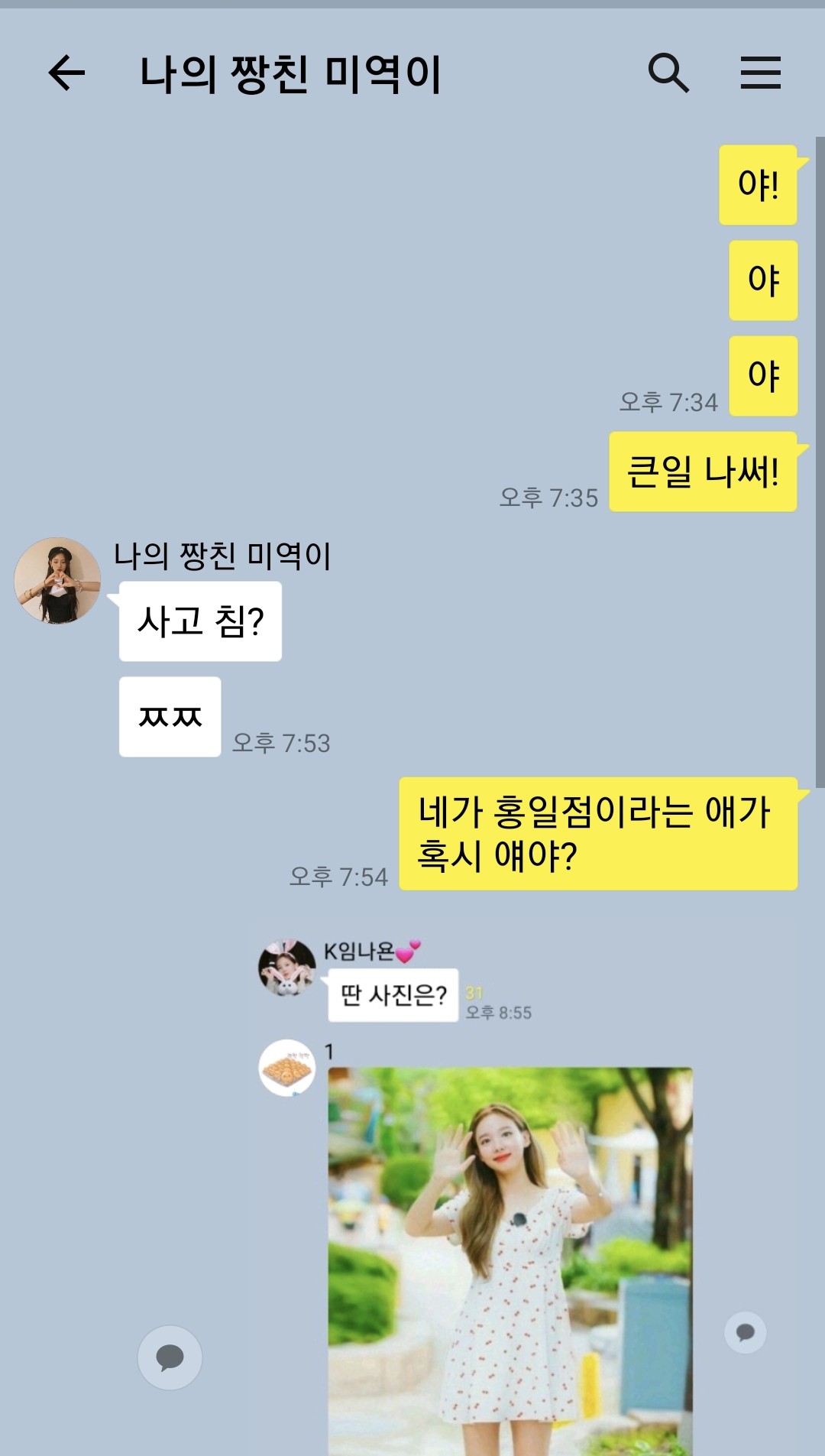Search within this chat conversation
The image size is (825, 1456).
pyautogui.click(x=668, y=73)
